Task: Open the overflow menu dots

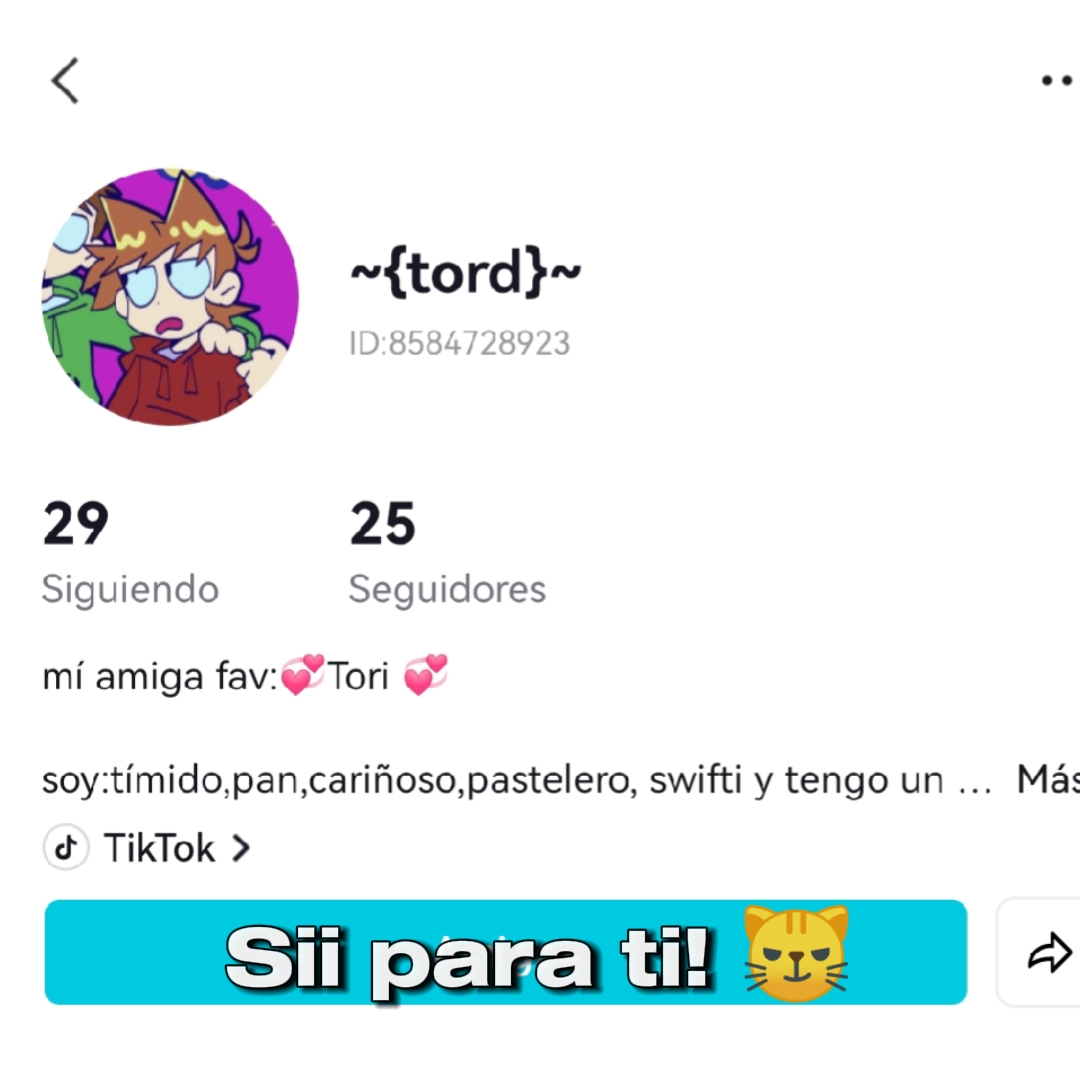Action: 1057,81
